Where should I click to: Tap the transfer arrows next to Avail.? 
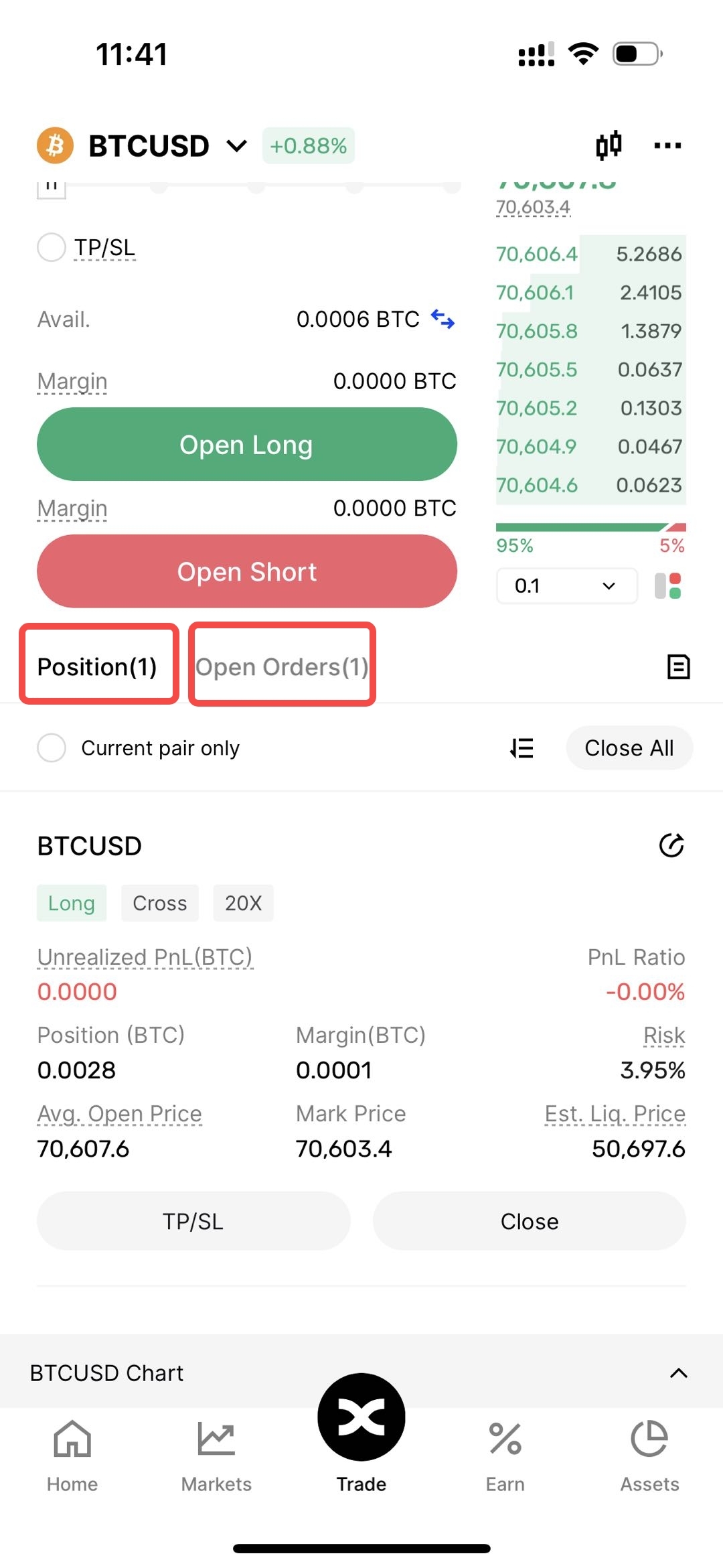[443, 319]
